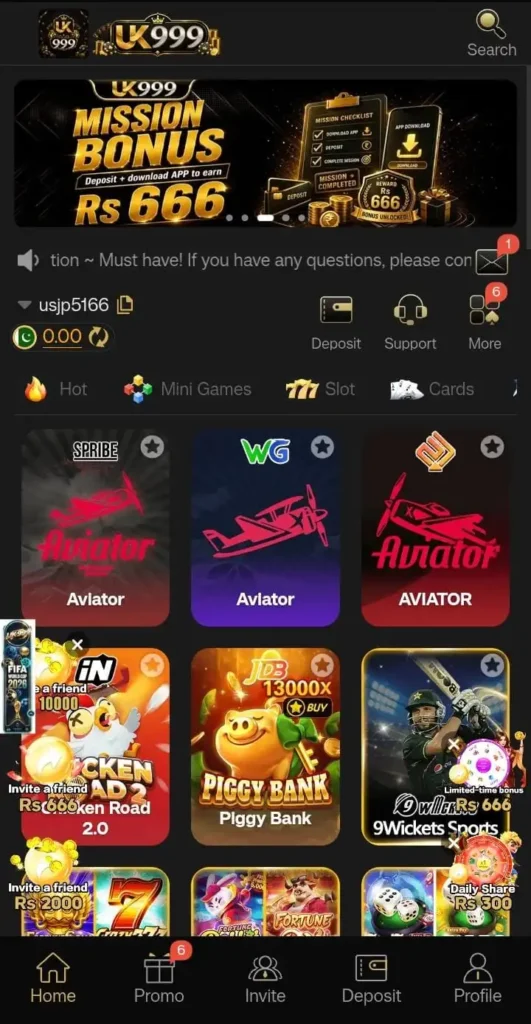Switch to Mini Games category

coord(187,389)
